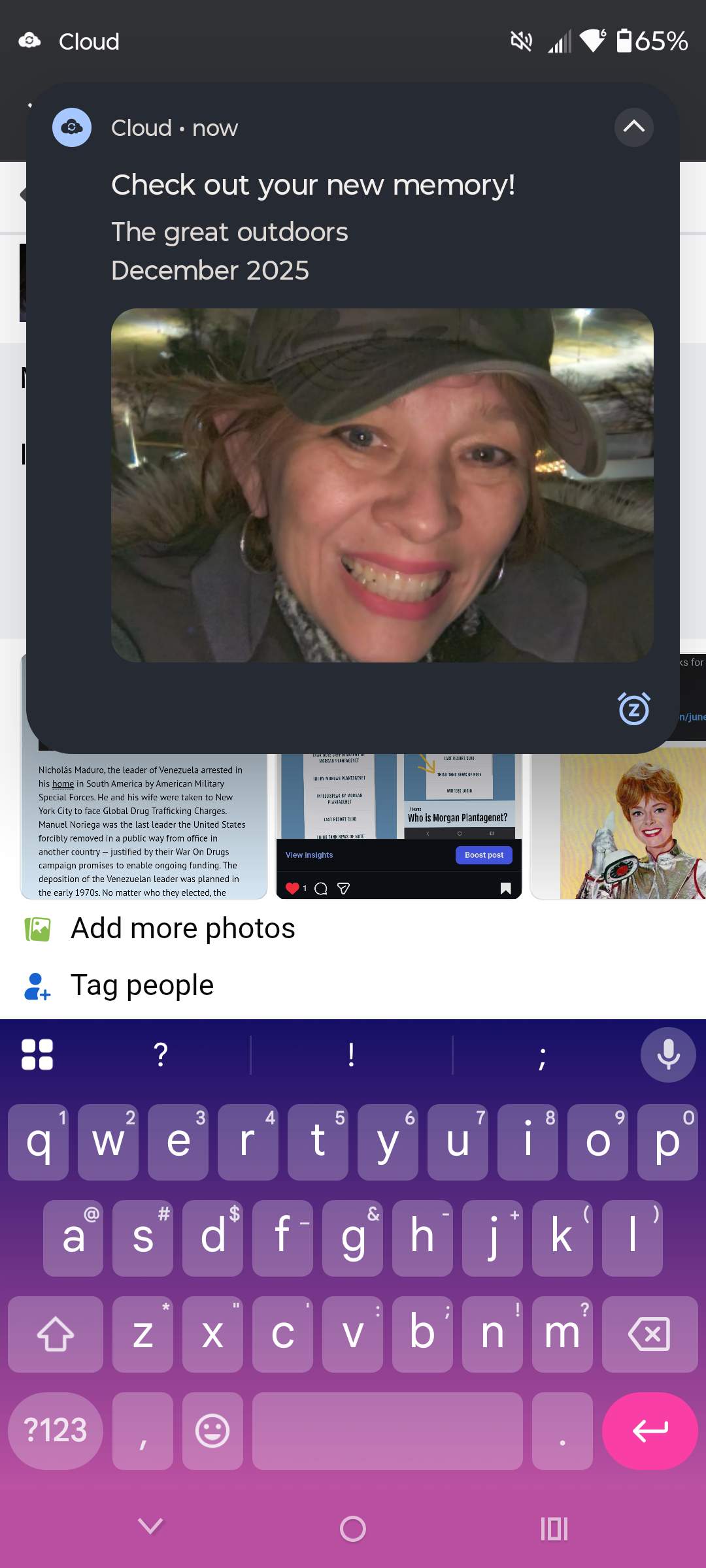The height and width of the screenshot is (1568, 706).
Task: Open View insights link
Action: pyautogui.click(x=309, y=855)
